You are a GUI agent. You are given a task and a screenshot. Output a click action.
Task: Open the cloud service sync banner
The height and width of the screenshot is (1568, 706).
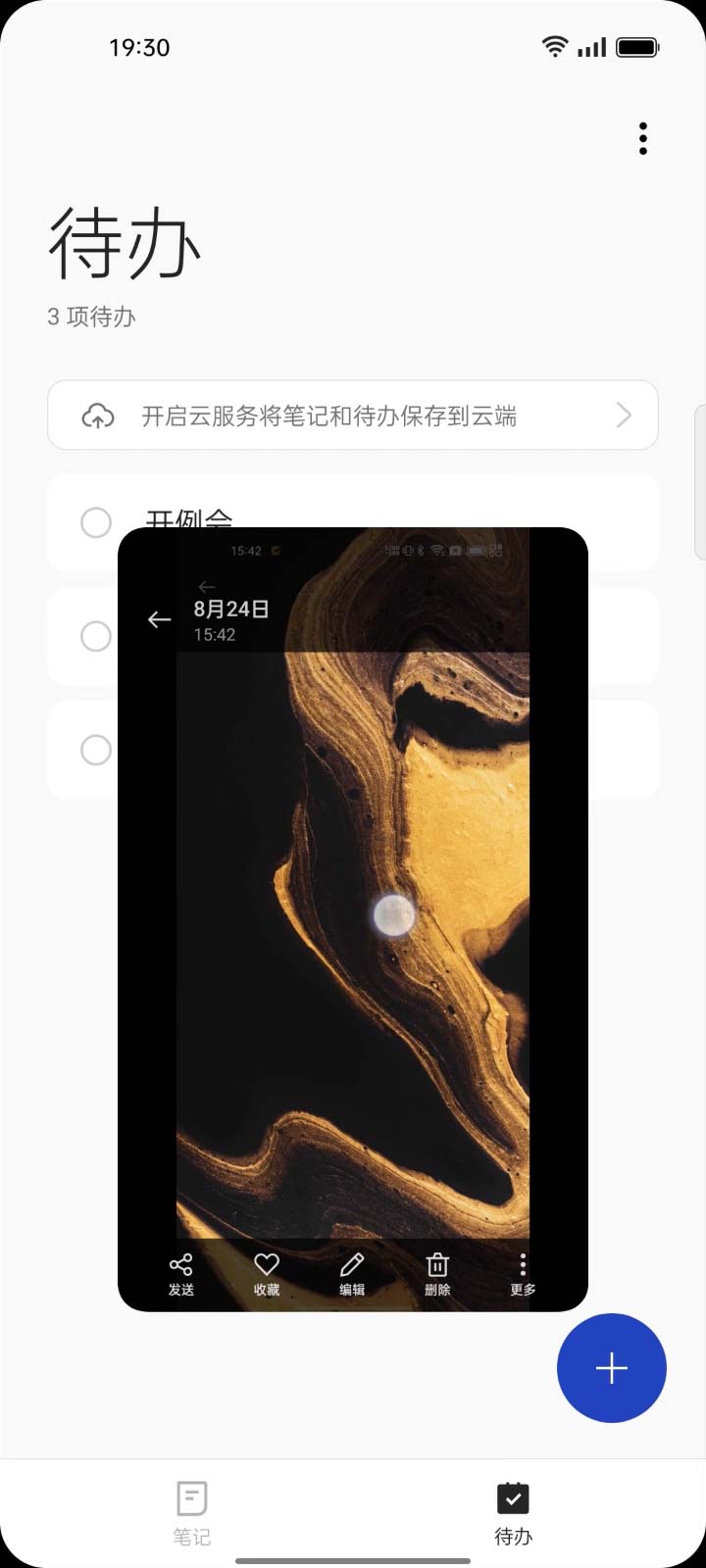(x=353, y=416)
